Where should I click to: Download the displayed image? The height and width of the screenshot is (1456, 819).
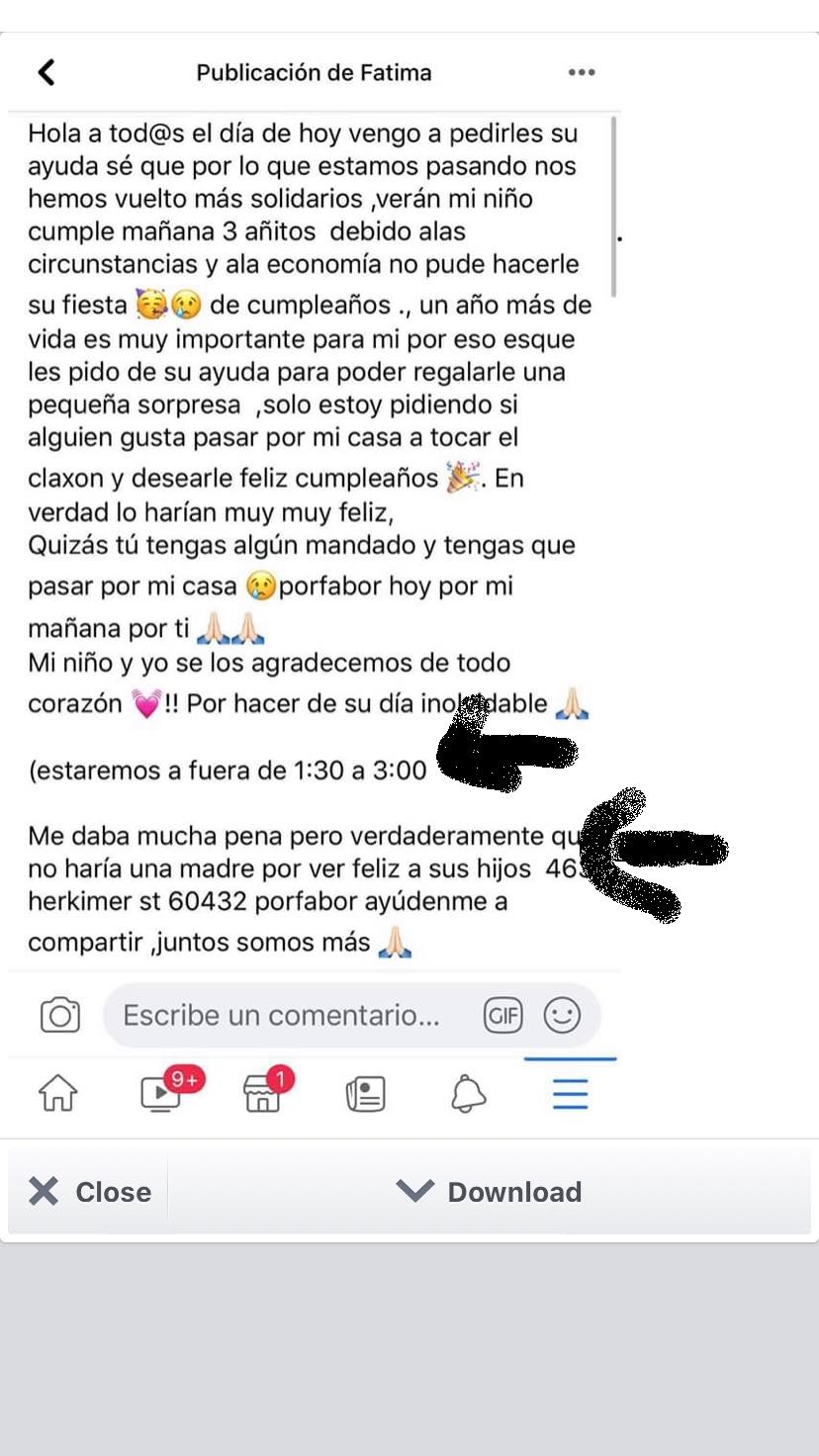pyautogui.click(x=490, y=1192)
